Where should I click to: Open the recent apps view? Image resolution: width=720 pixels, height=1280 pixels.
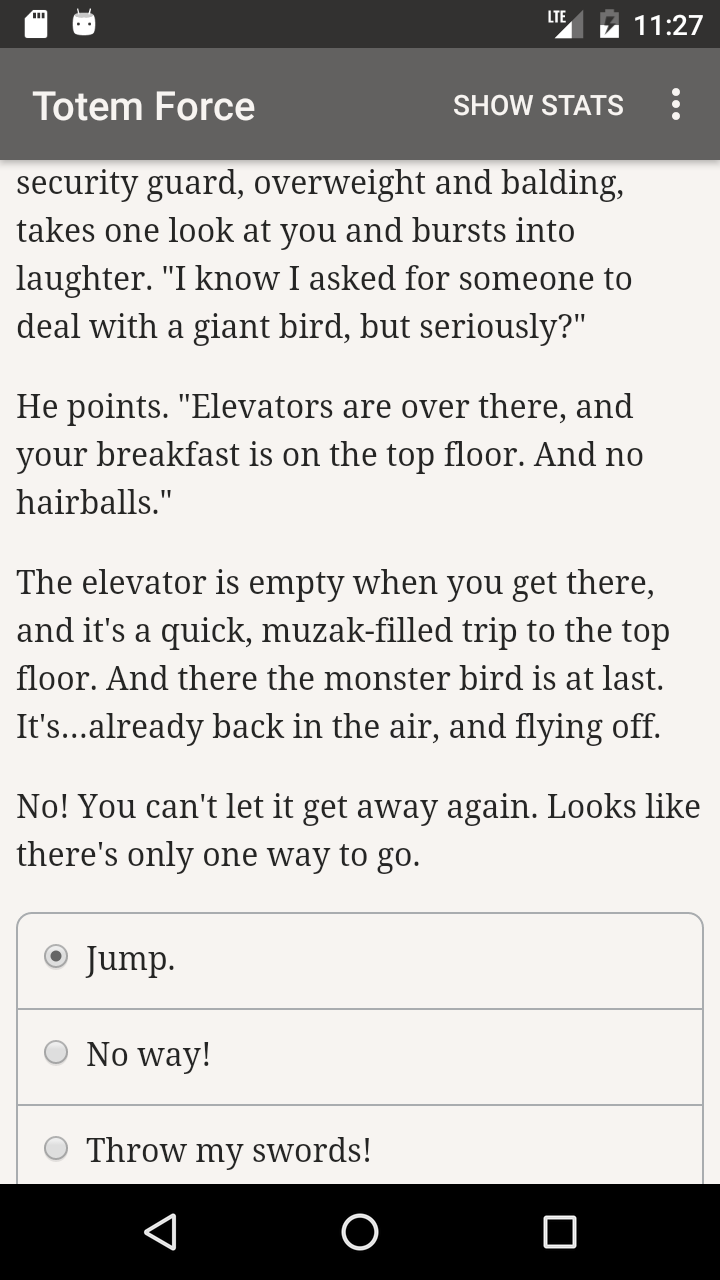(560, 1232)
